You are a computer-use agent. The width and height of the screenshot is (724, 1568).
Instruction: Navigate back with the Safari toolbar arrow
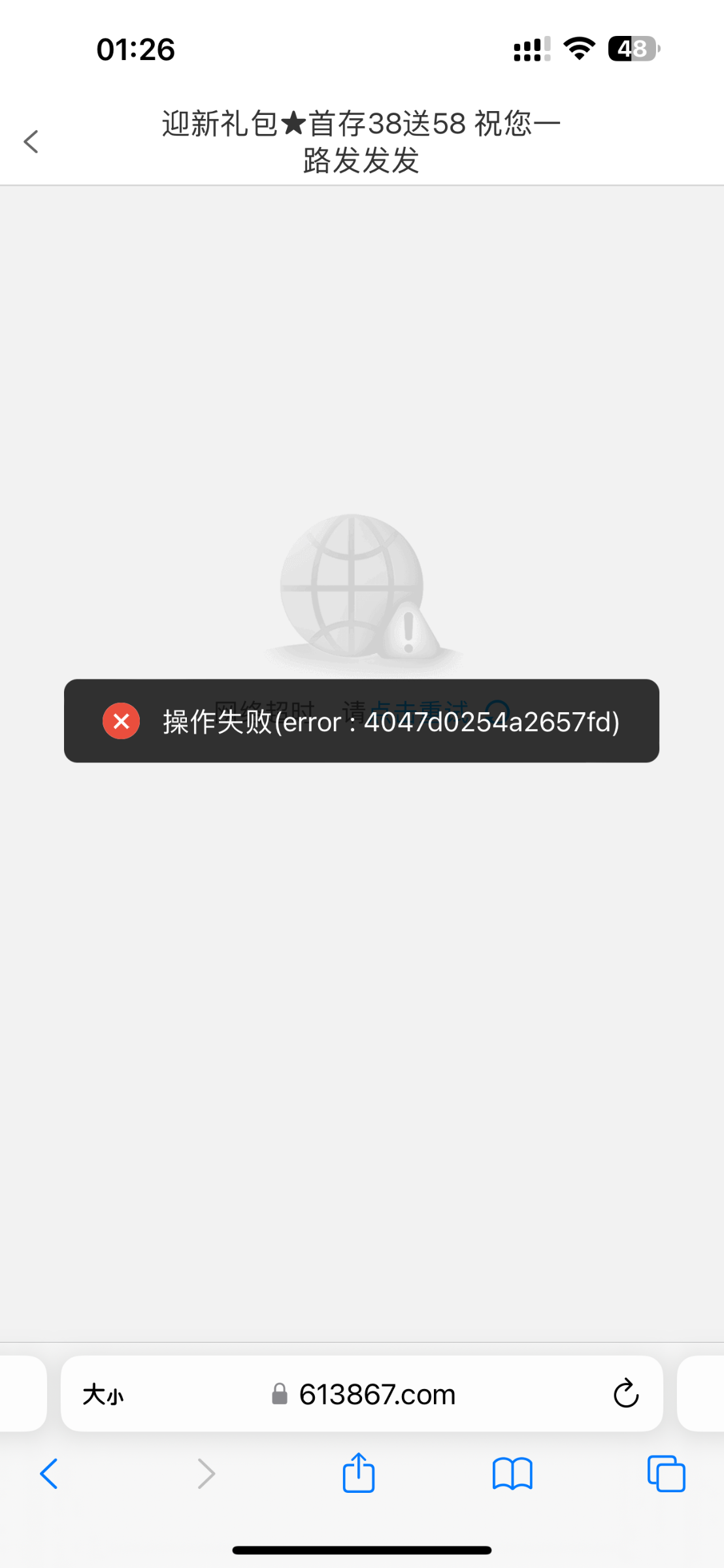[49, 1474]
